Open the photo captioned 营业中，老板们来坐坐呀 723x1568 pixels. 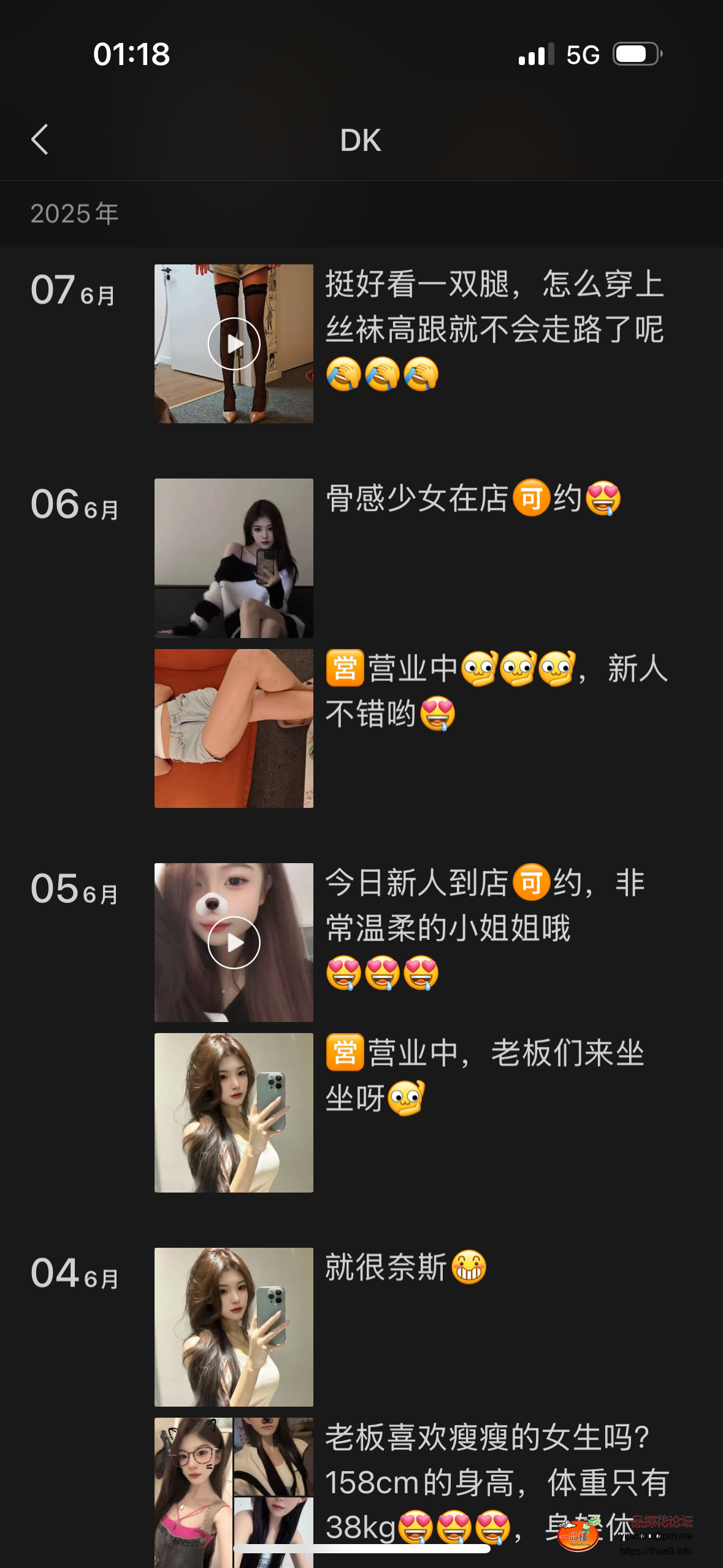(x=234, y=1112)
